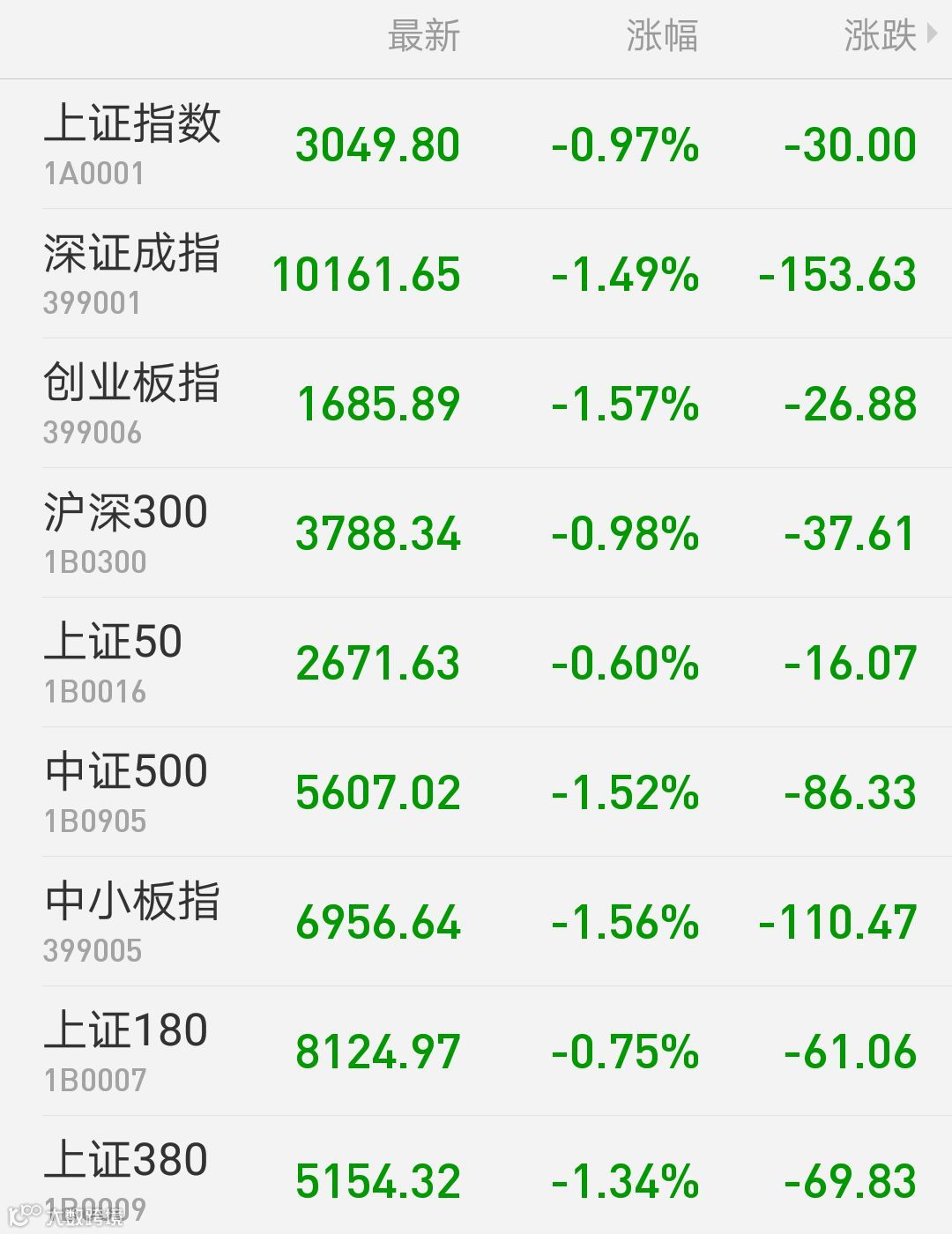952x1234 pixels.
Task: Select the 上证380 index row
Action: click(x=476, y=1176)
